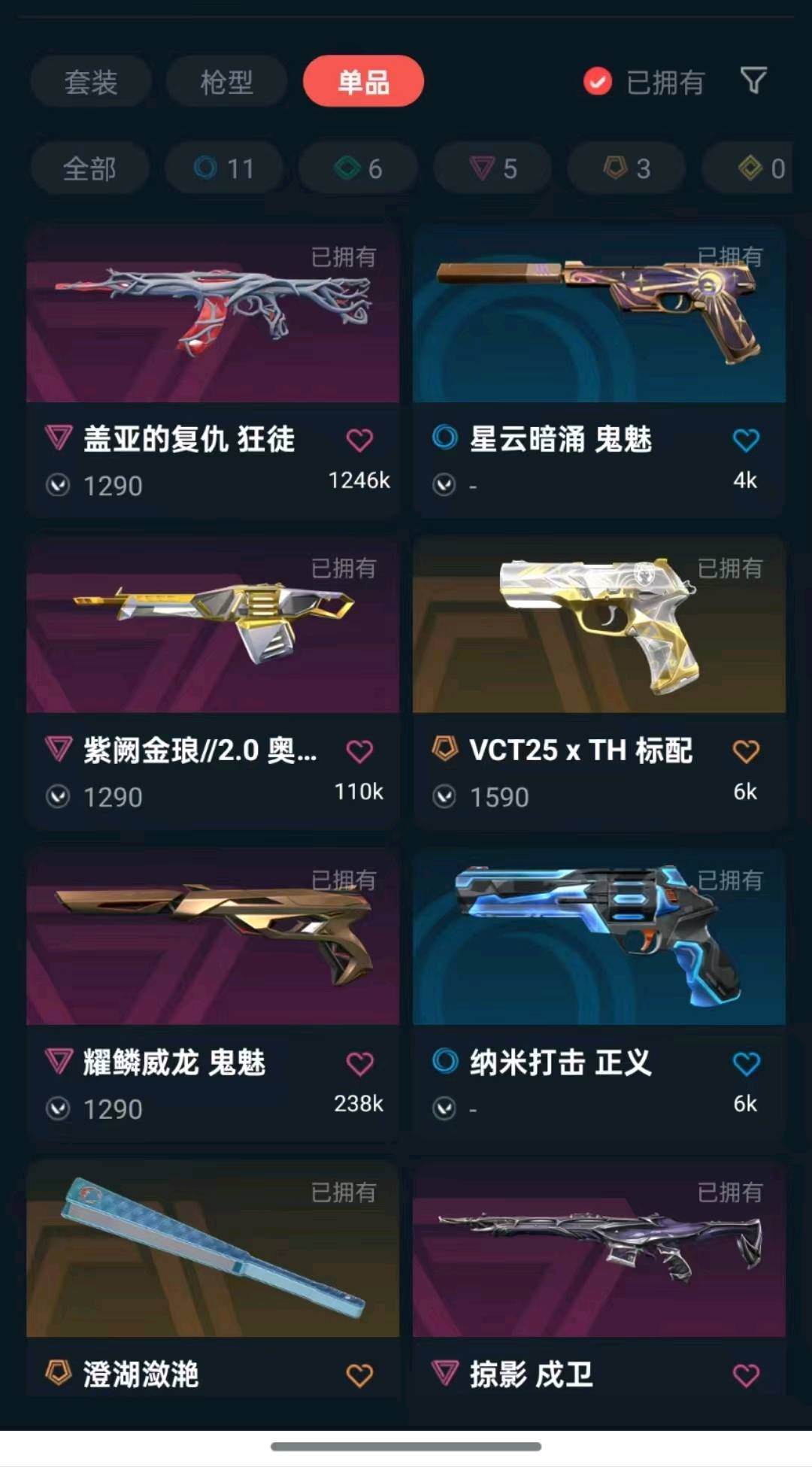Image resolution: width=812 pixels, height=1467 pixels.
Task: Uncheck the 已拥有 checkbox
Action: (598, 81)
